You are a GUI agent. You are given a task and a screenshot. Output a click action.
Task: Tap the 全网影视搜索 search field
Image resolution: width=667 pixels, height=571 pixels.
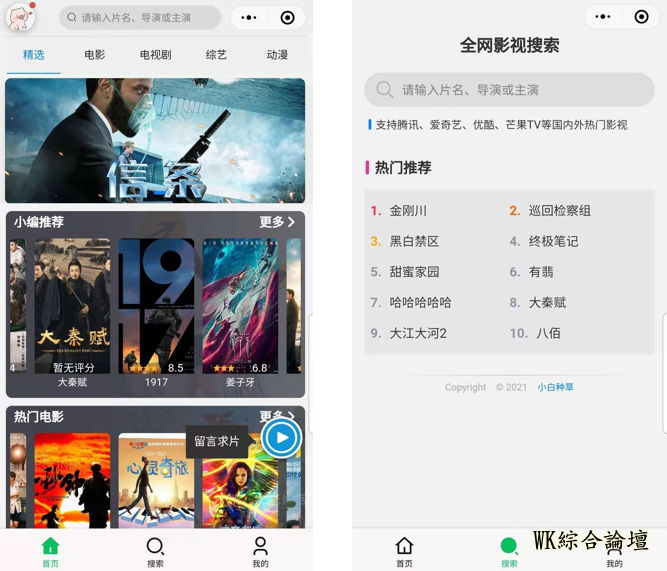coord(509,90)
